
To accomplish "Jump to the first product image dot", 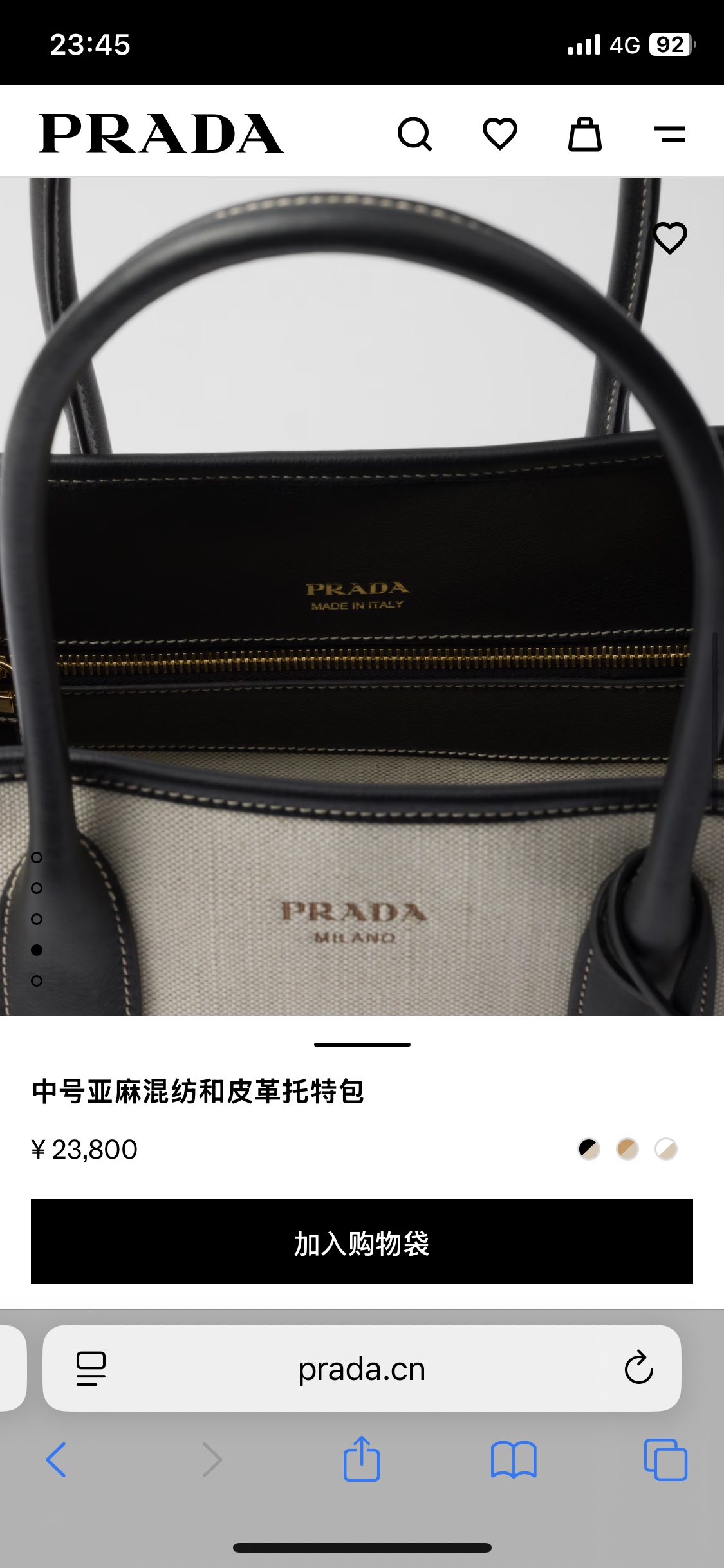I will point(37,857).
